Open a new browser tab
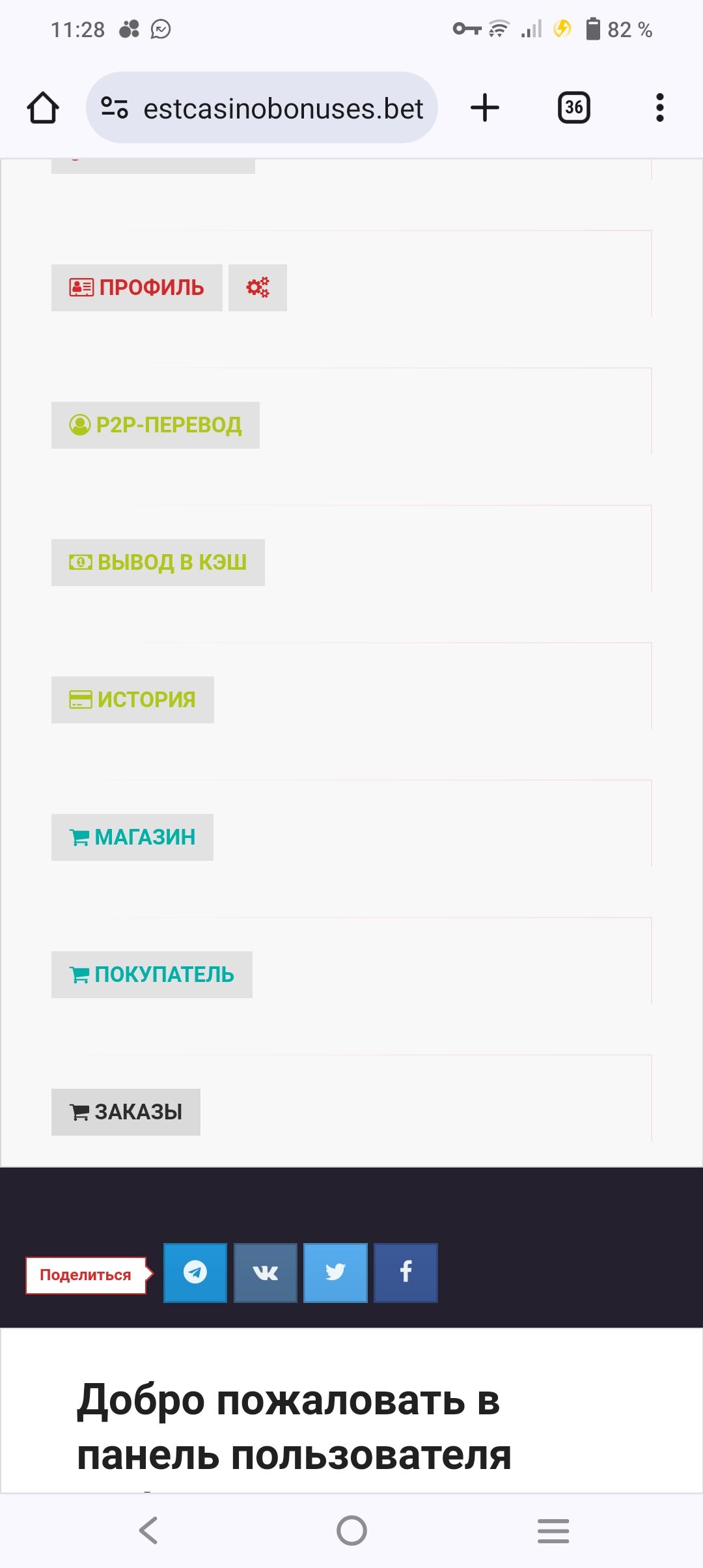 coord(485,108)
